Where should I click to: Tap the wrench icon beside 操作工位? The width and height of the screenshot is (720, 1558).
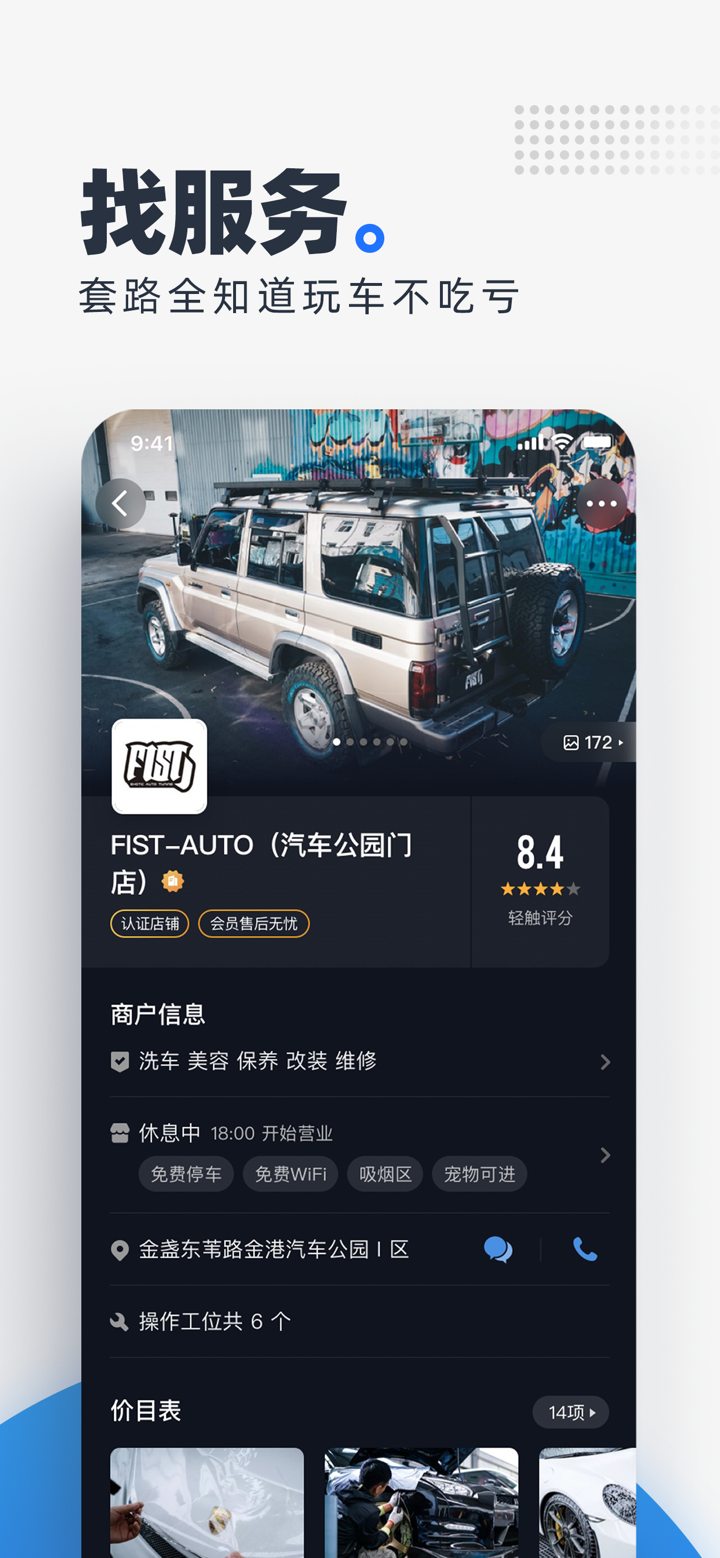(x=119, y=1320)
